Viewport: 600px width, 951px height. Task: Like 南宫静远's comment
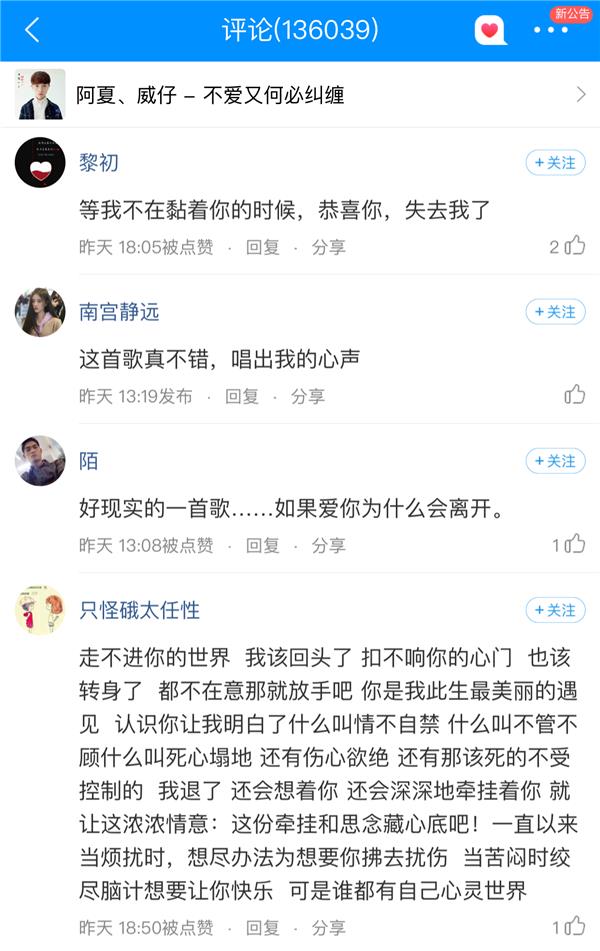(574, 395)
